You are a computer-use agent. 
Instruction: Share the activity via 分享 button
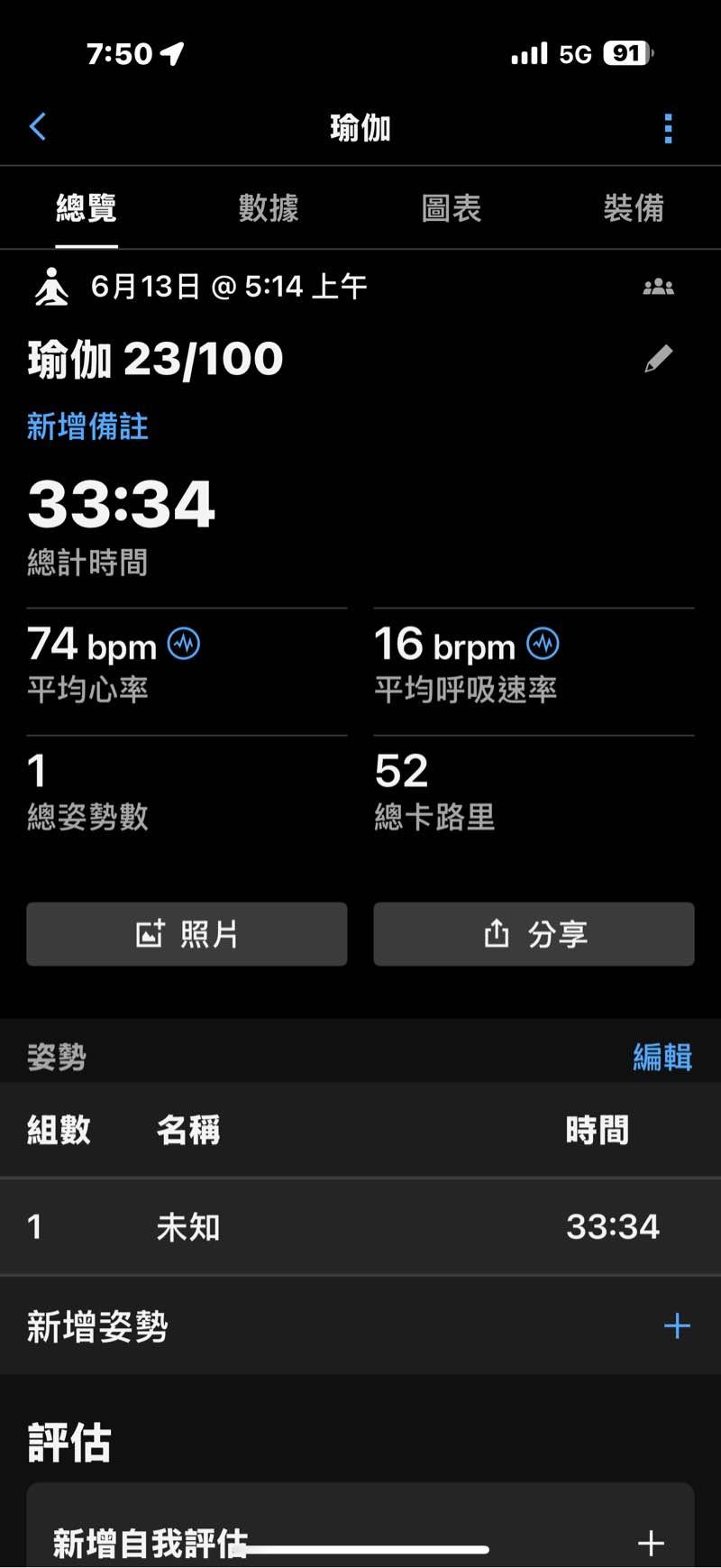point(534,934)
